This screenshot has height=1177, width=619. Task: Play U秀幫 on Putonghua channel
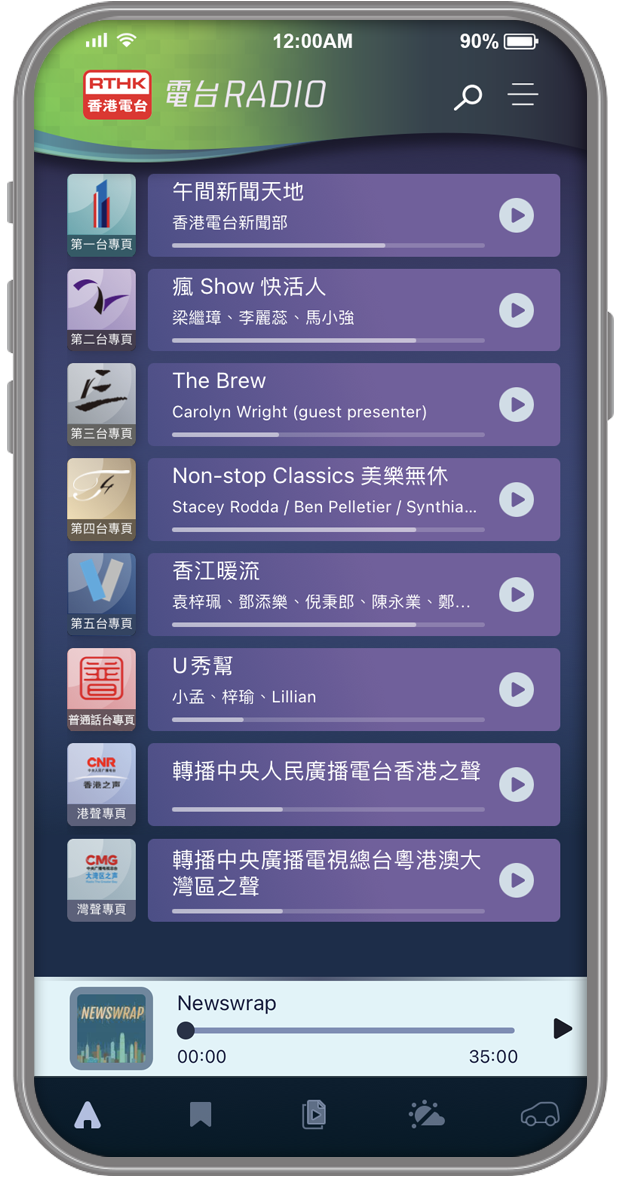pos(516,689)
